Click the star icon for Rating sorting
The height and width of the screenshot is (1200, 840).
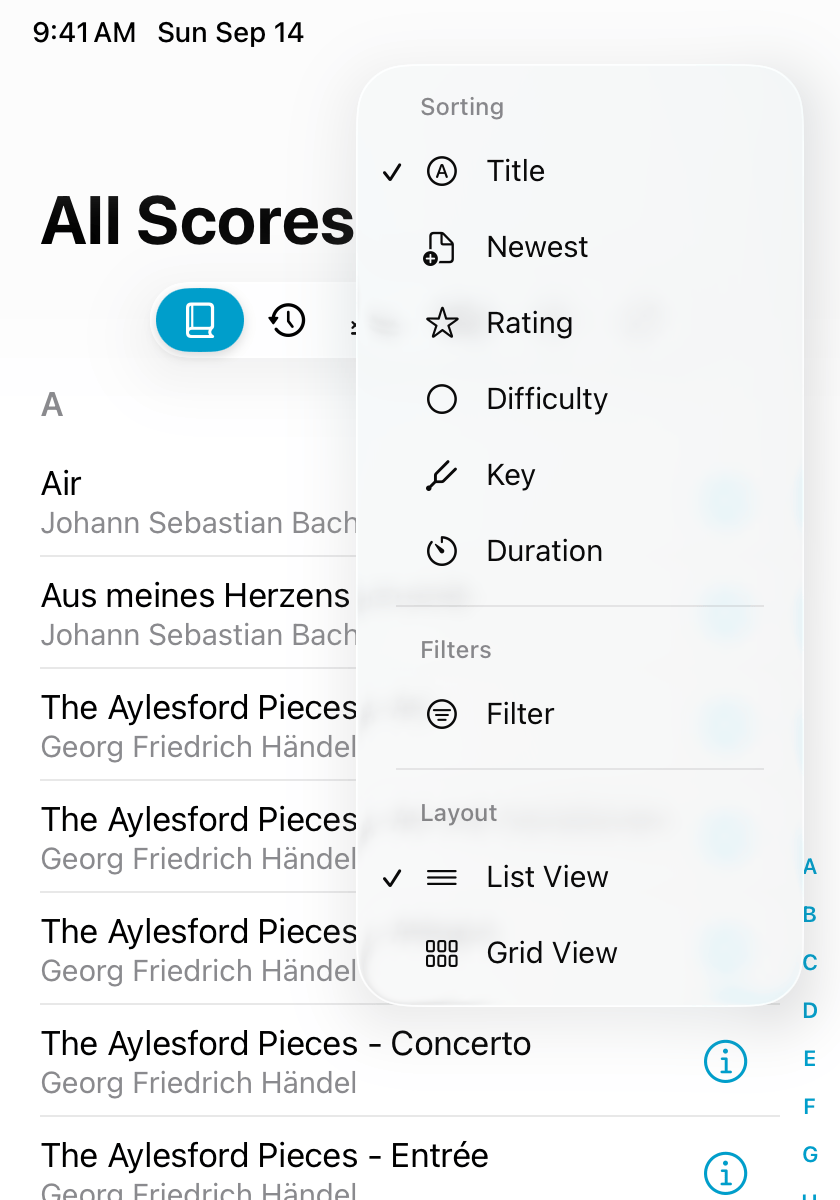pyautogui.click(x=440, y=322)
